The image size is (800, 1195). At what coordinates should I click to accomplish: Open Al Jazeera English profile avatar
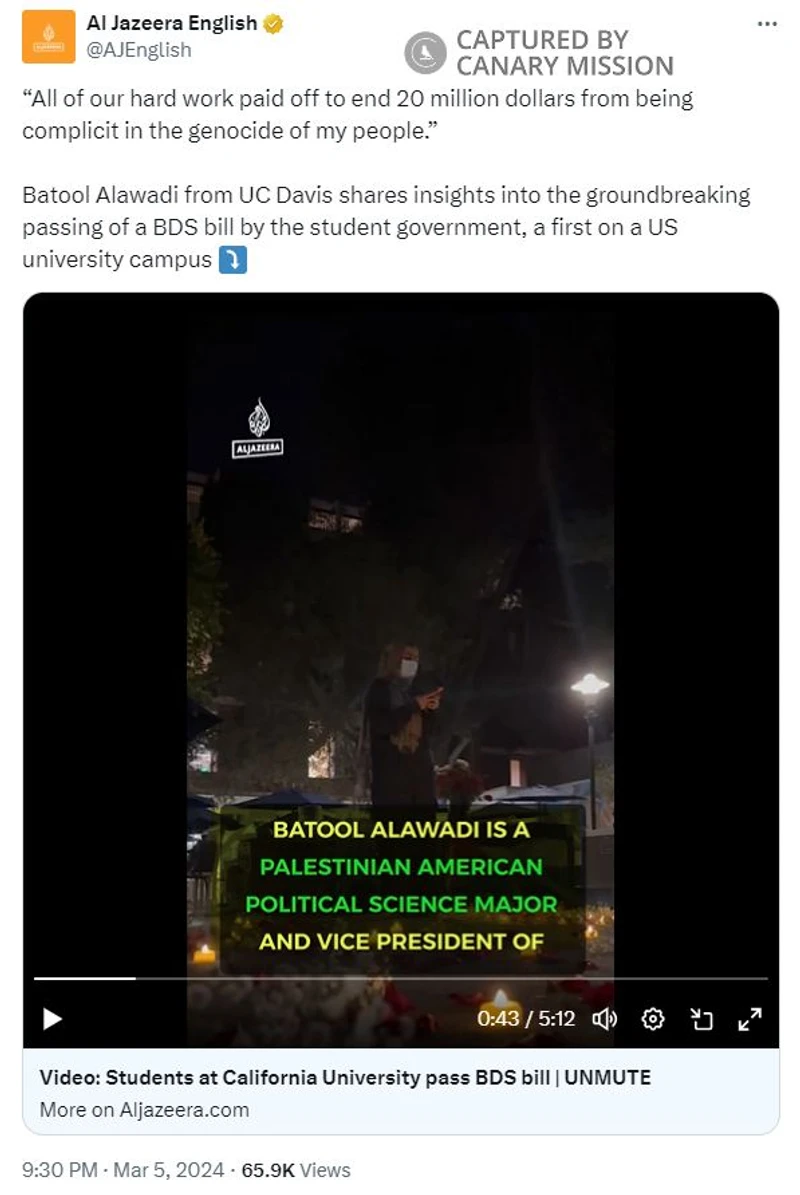click(x=48, y=36)
